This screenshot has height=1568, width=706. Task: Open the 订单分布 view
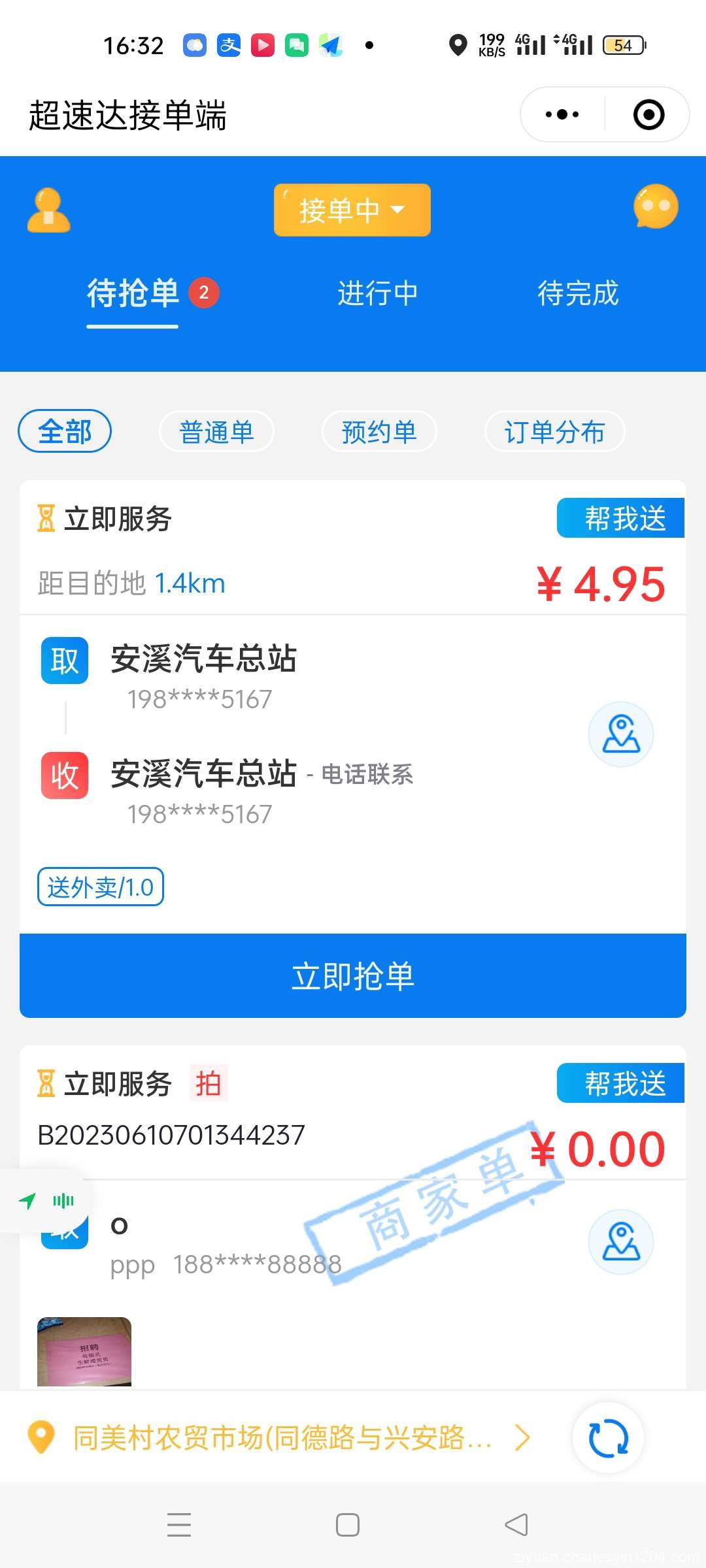coord(555,432)
